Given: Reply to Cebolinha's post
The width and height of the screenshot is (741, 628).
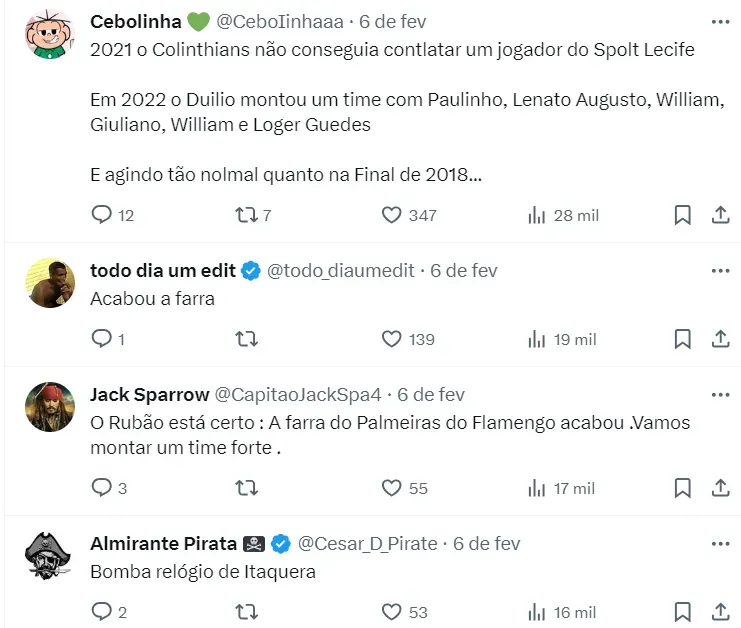Looking at the screenshot, I should pos(102,215).
